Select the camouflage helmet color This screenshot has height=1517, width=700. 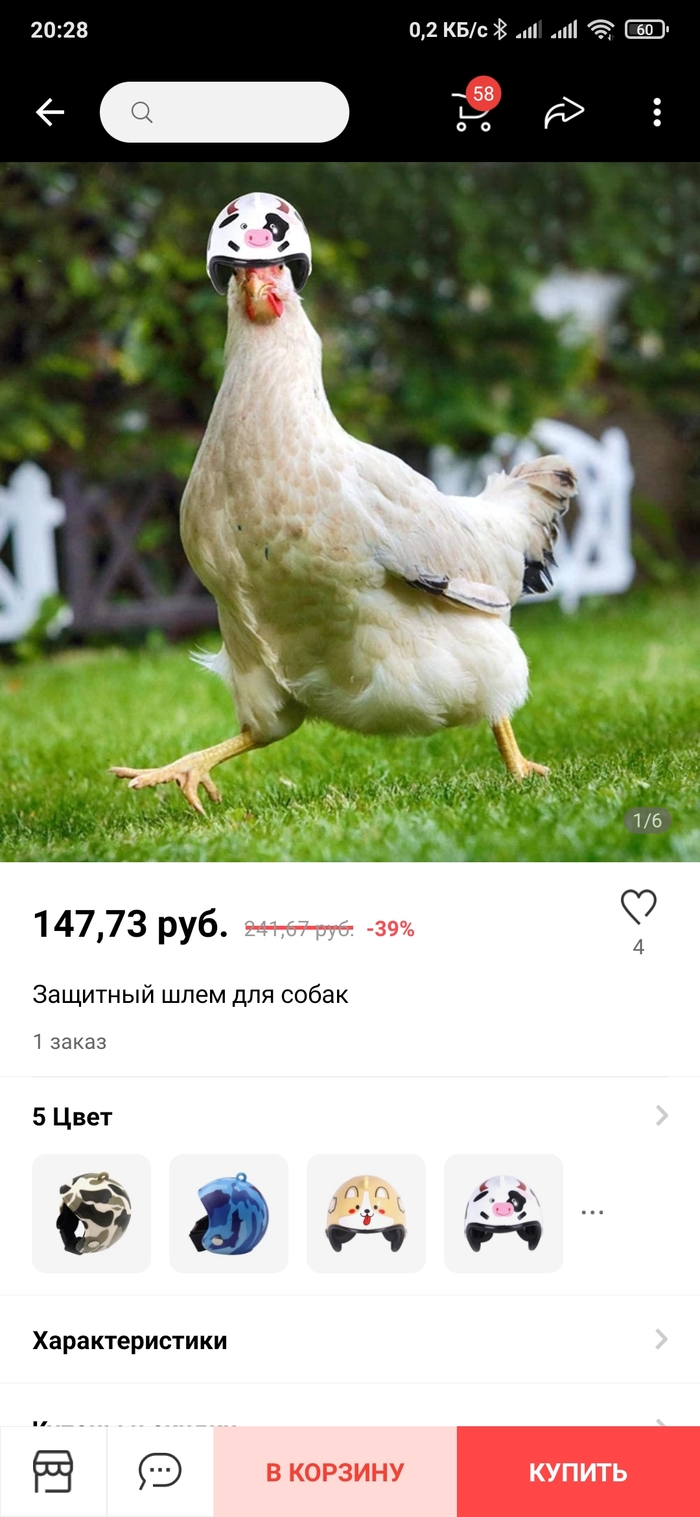point(92,1213)
